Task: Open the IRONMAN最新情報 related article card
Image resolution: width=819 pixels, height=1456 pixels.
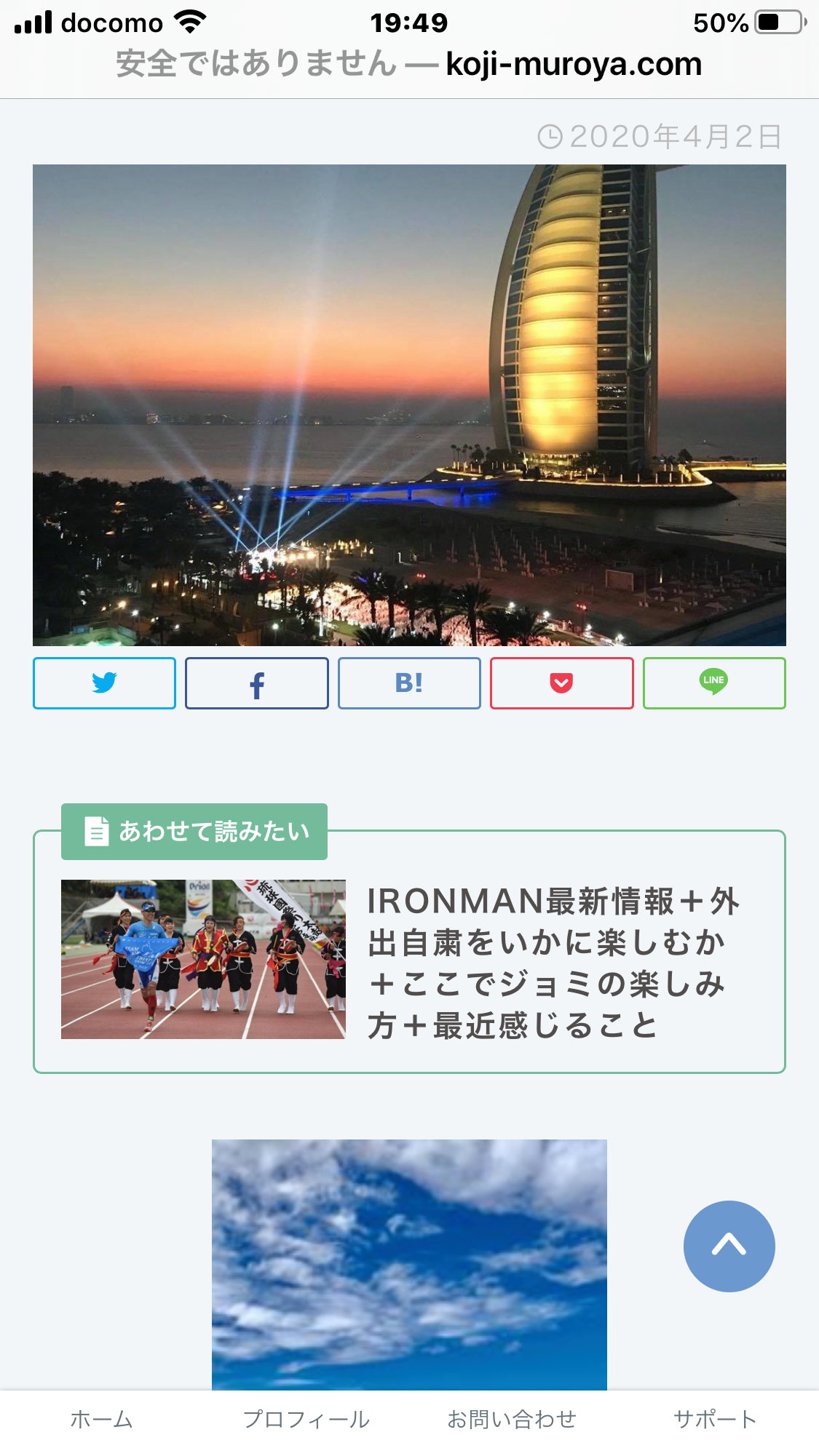Action: click(x=409, y=959)
